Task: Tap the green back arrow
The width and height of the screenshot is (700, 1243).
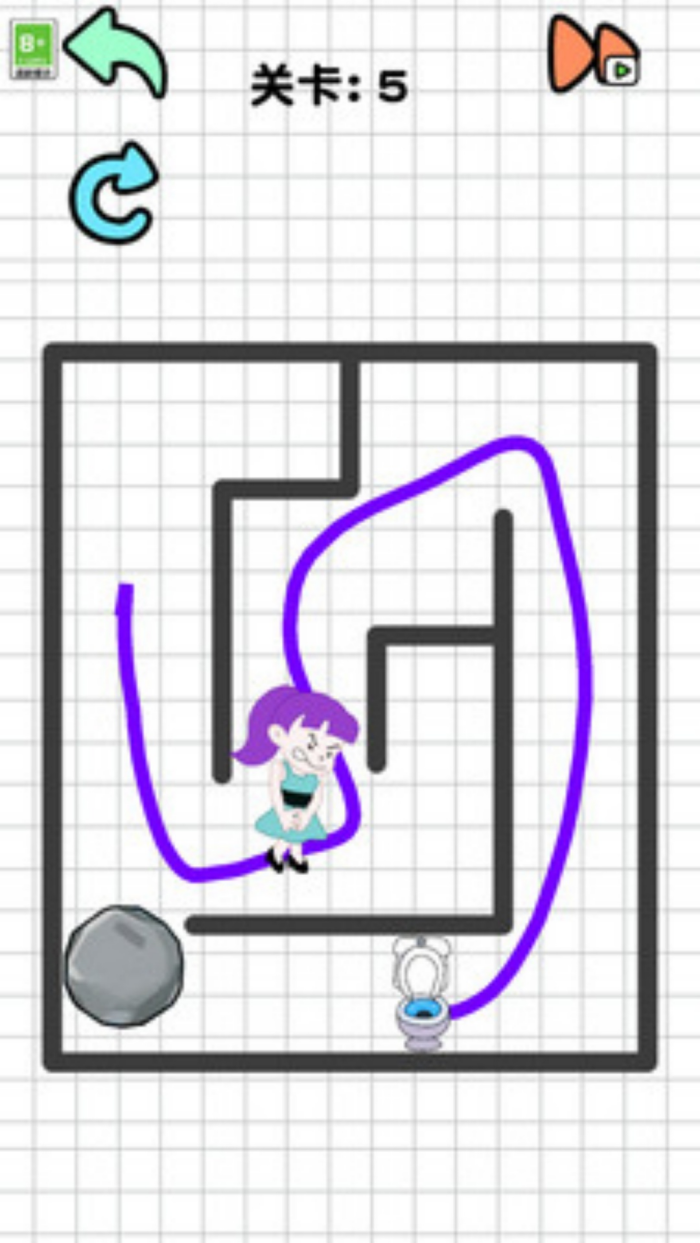Action: pos(117,52)
